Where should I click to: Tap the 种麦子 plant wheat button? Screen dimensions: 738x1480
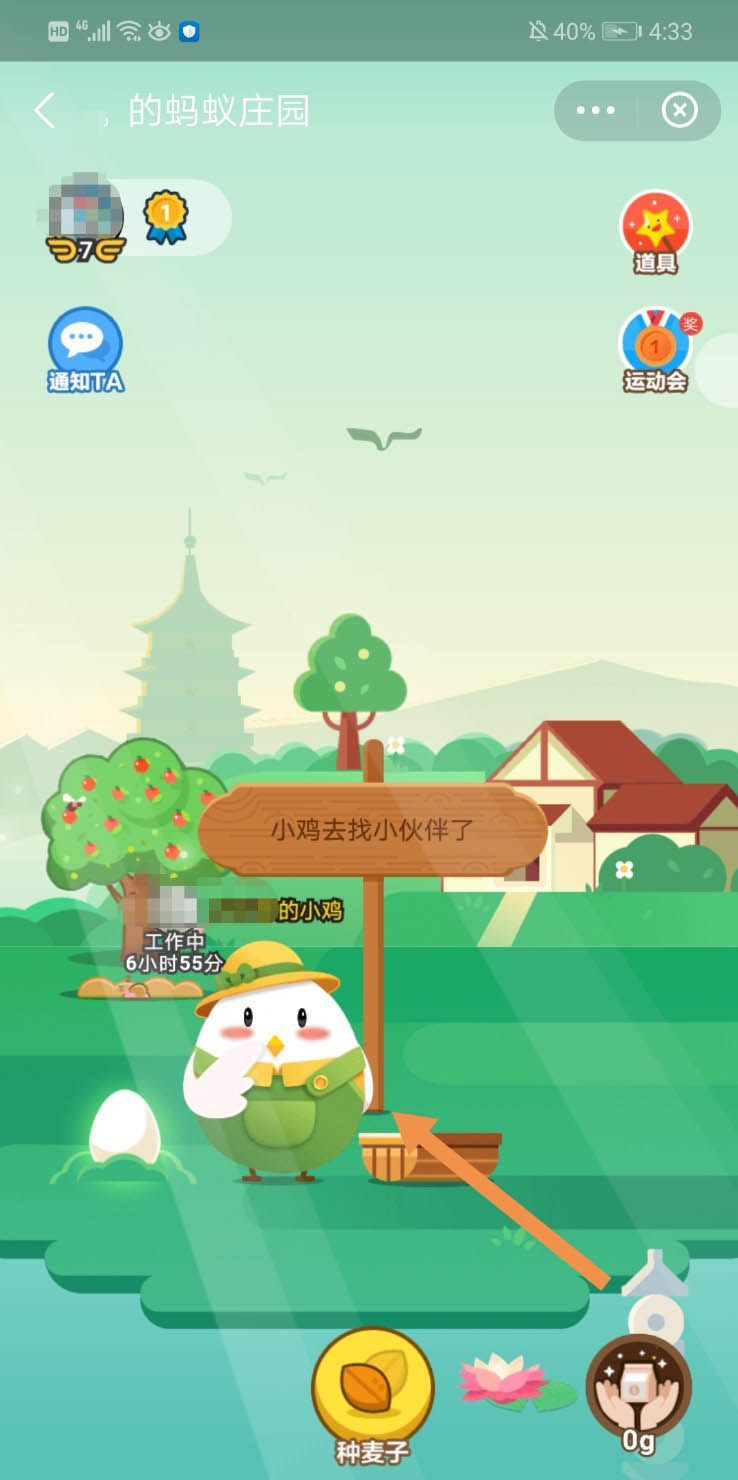click(372, 1390)
